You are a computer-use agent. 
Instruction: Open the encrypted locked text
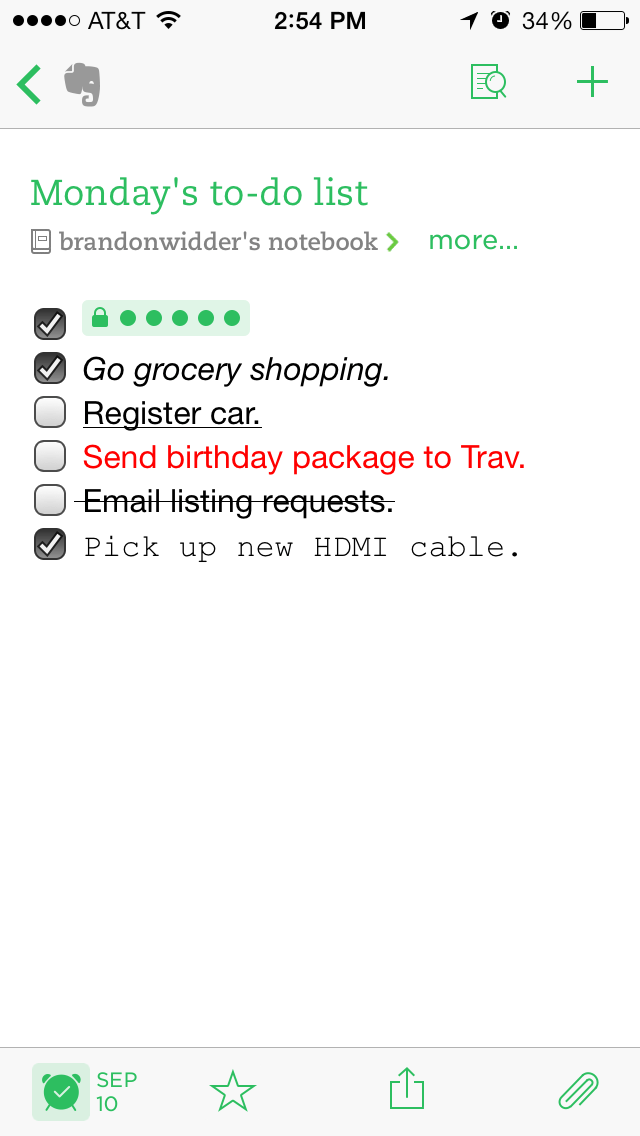click(x=166, y=318)
